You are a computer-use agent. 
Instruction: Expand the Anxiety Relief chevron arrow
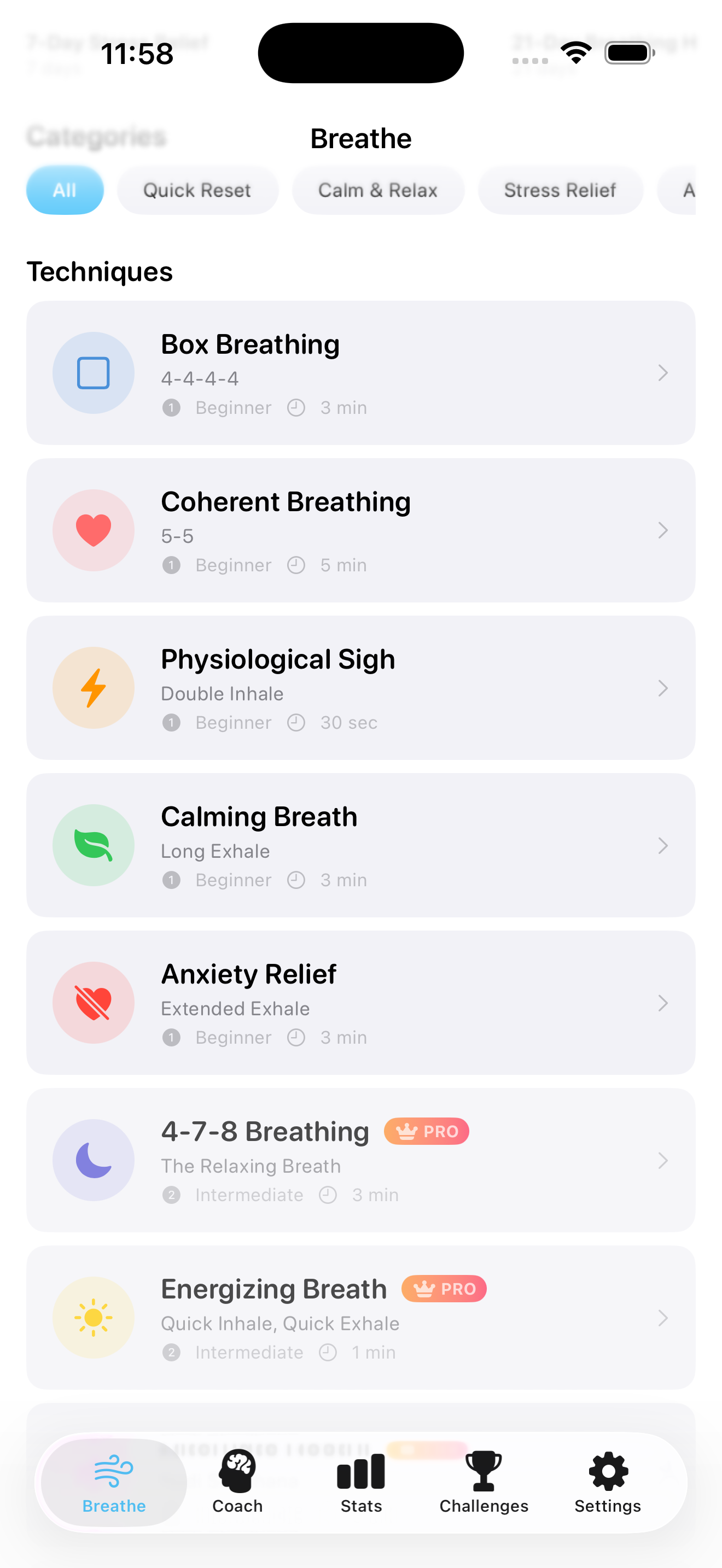(x=663, y=1003)
